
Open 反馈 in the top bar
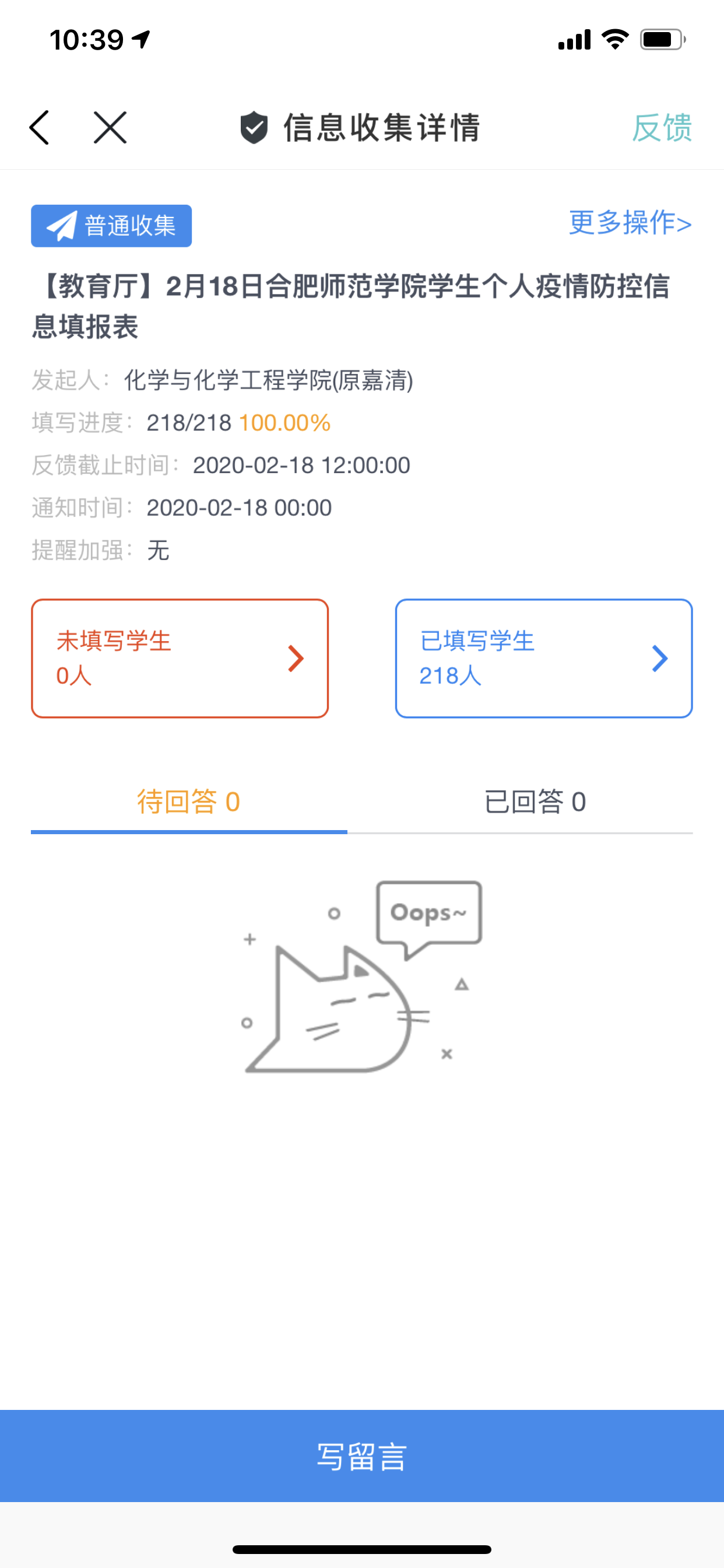coord(661,128)
